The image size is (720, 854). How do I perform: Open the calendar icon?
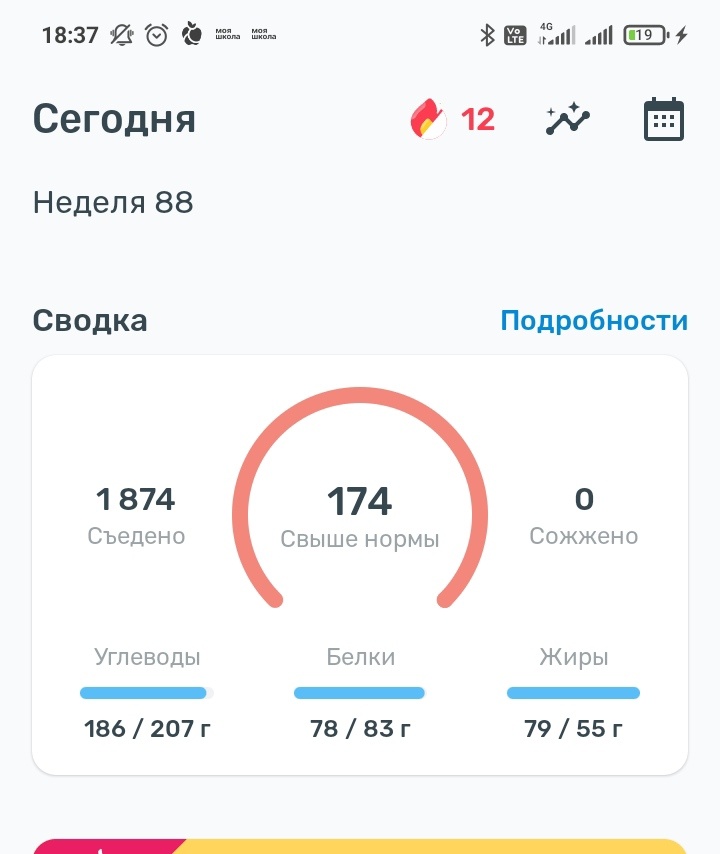coord(663,119)
